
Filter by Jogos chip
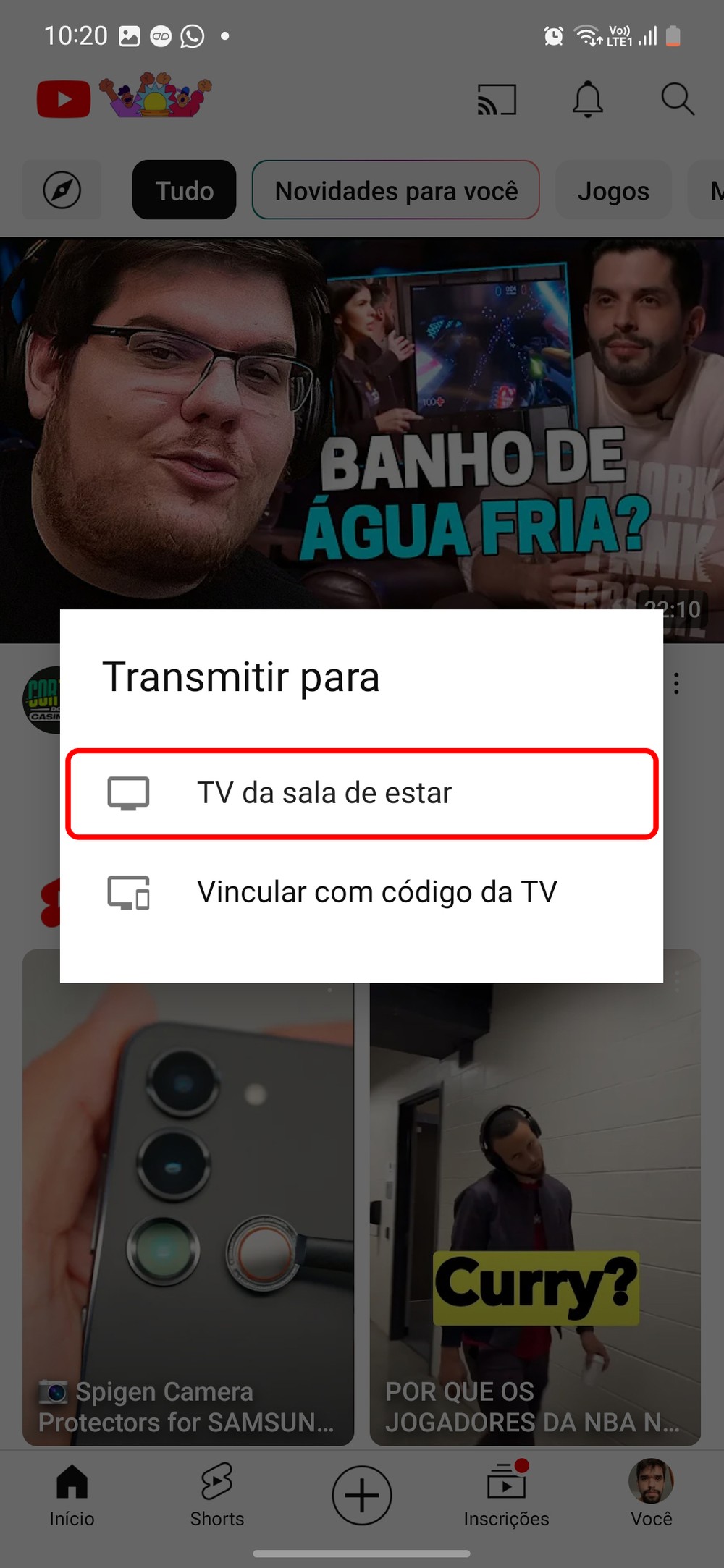pos(613,190)
